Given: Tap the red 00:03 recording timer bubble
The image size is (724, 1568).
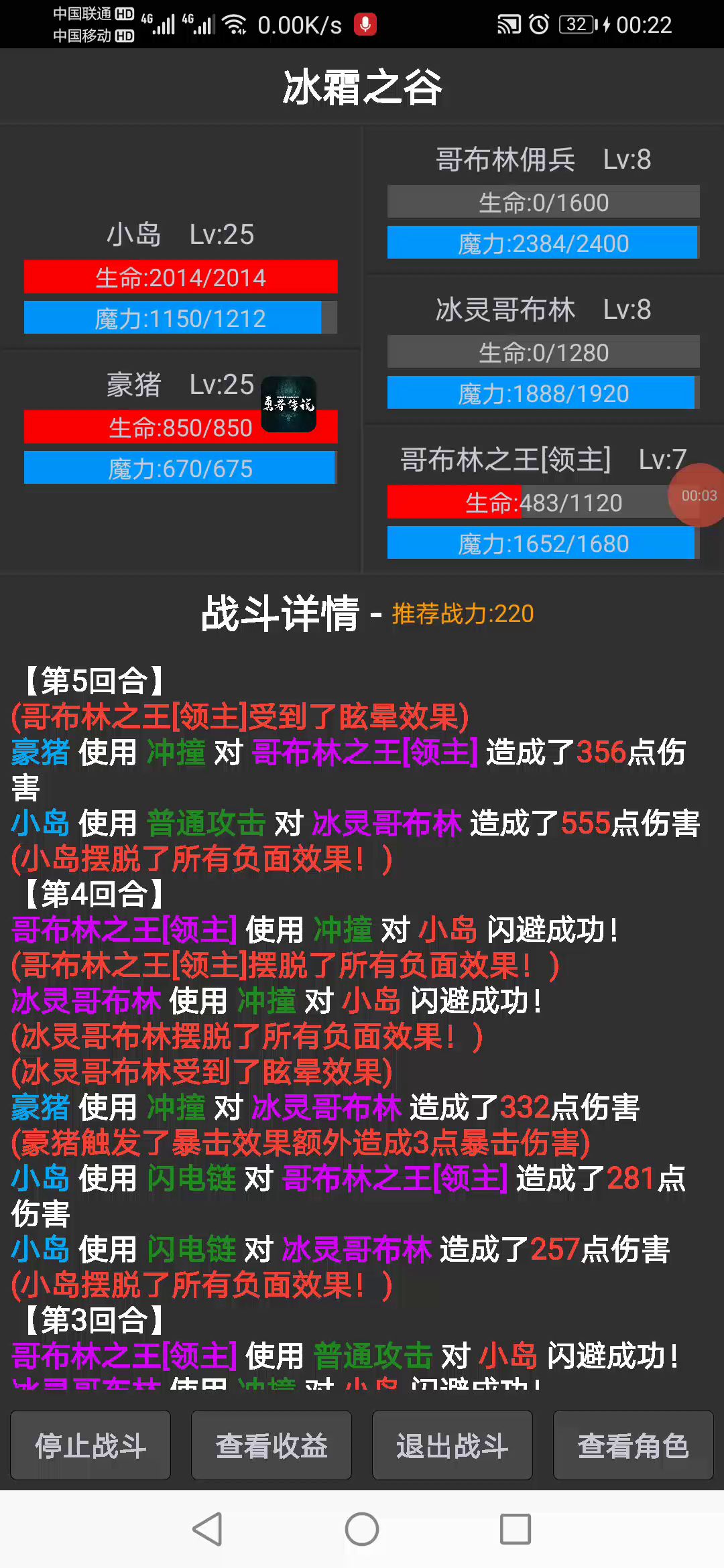Looking at the screenshot, I should click(x=697, y=495).
